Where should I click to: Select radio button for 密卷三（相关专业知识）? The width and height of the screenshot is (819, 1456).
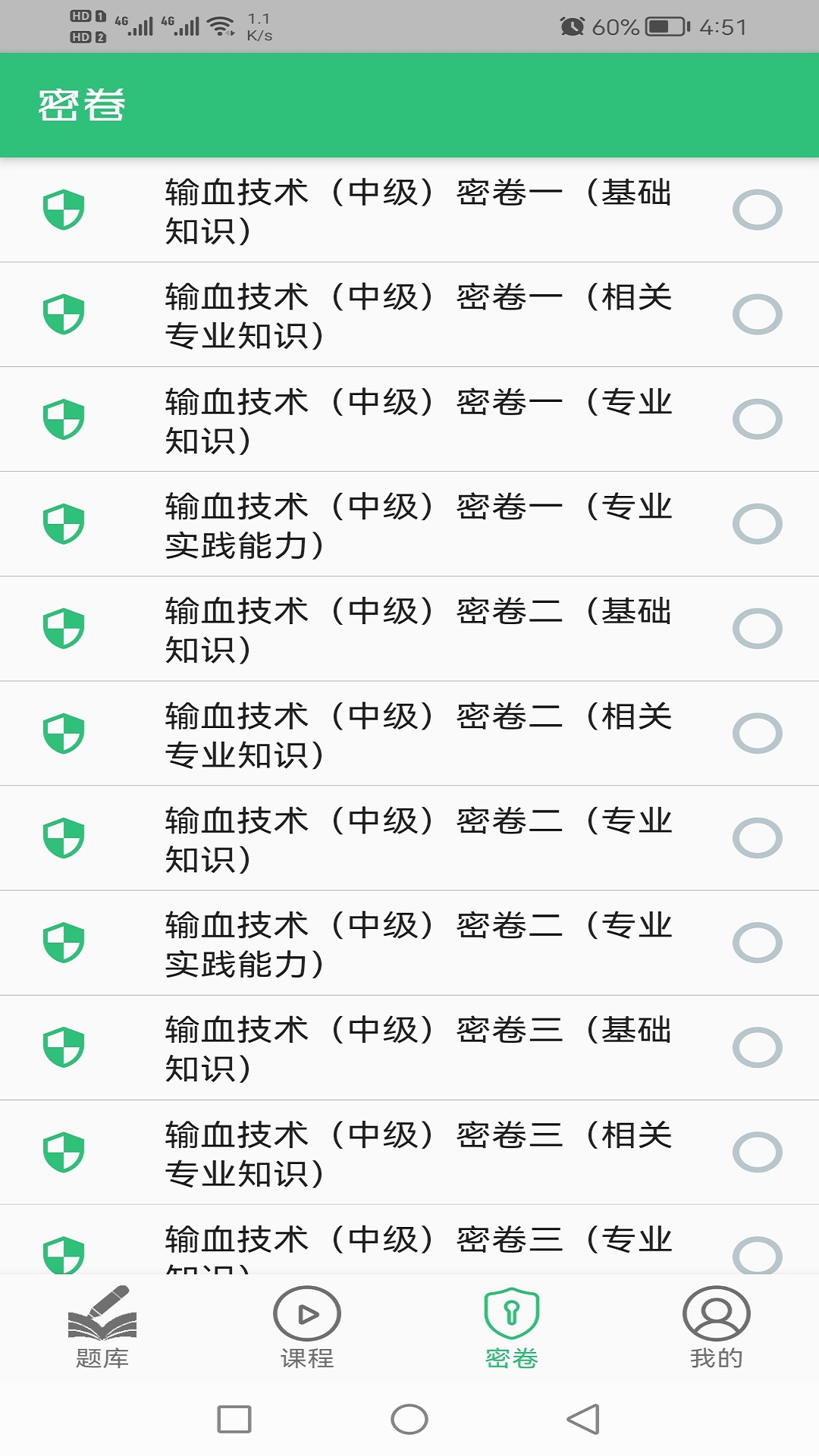coord(757,1152)
